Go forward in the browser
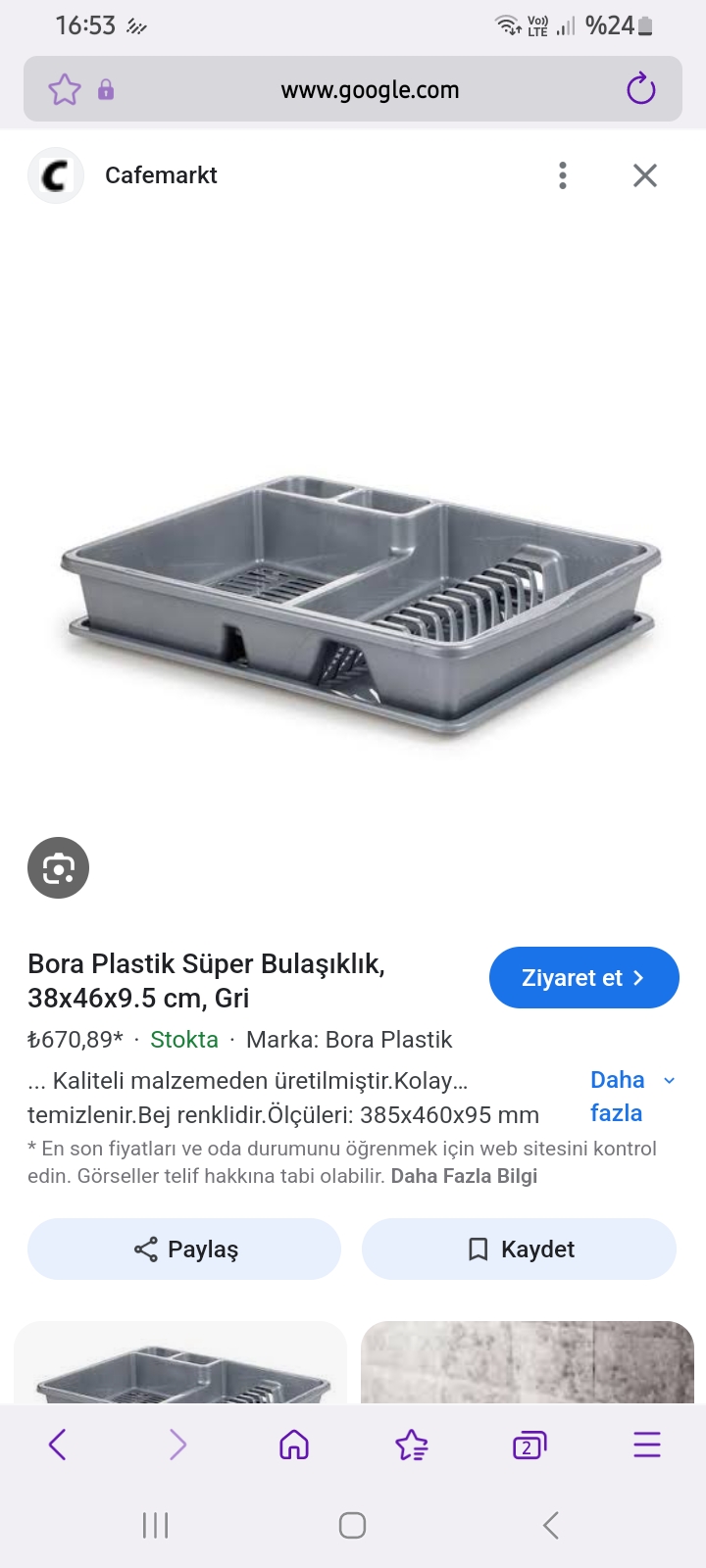706x1568 pixels. [177, 1445]
